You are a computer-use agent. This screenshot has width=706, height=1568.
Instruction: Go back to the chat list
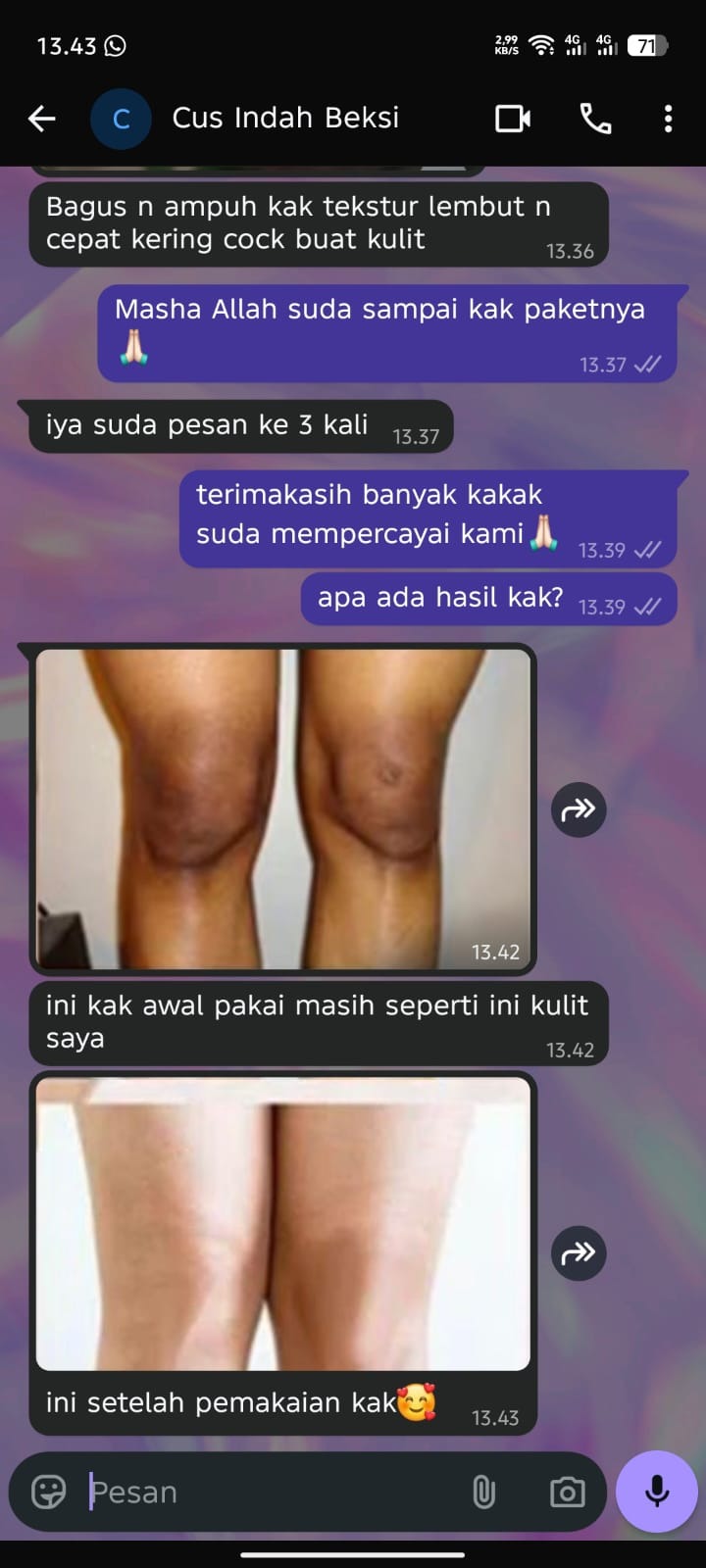pyautogui.click(x=41, y=119)
